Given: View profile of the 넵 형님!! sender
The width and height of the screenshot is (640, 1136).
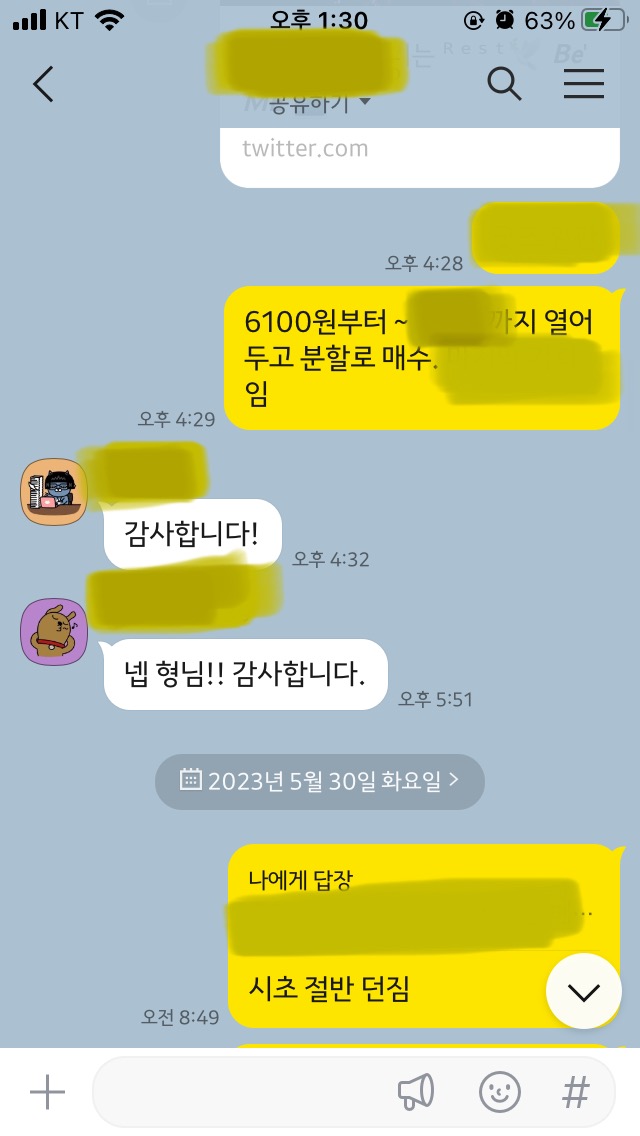Looking at the screenshot, I should (x=54, y=631).
